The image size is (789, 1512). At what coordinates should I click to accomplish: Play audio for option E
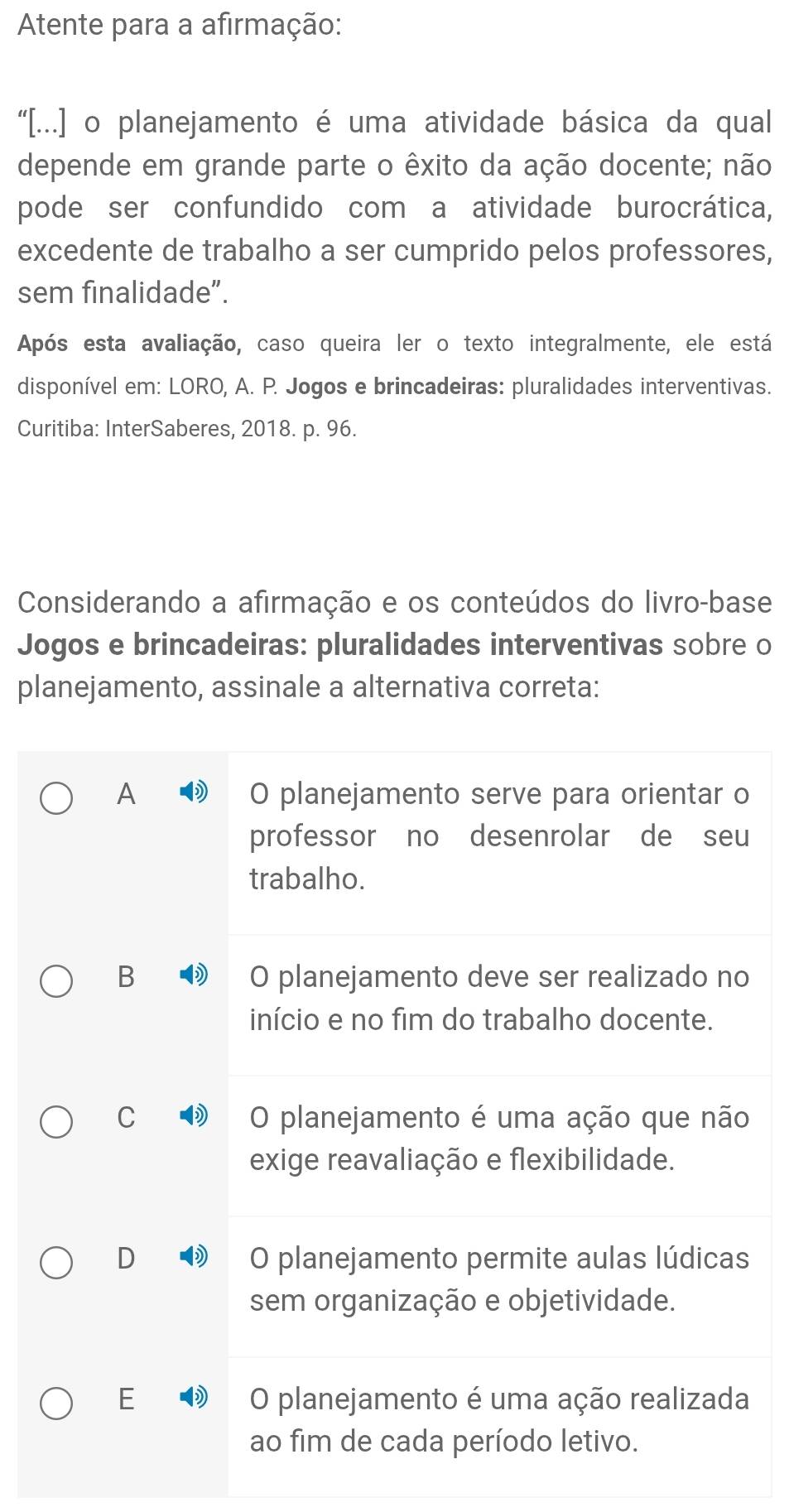coord(194,1398)
